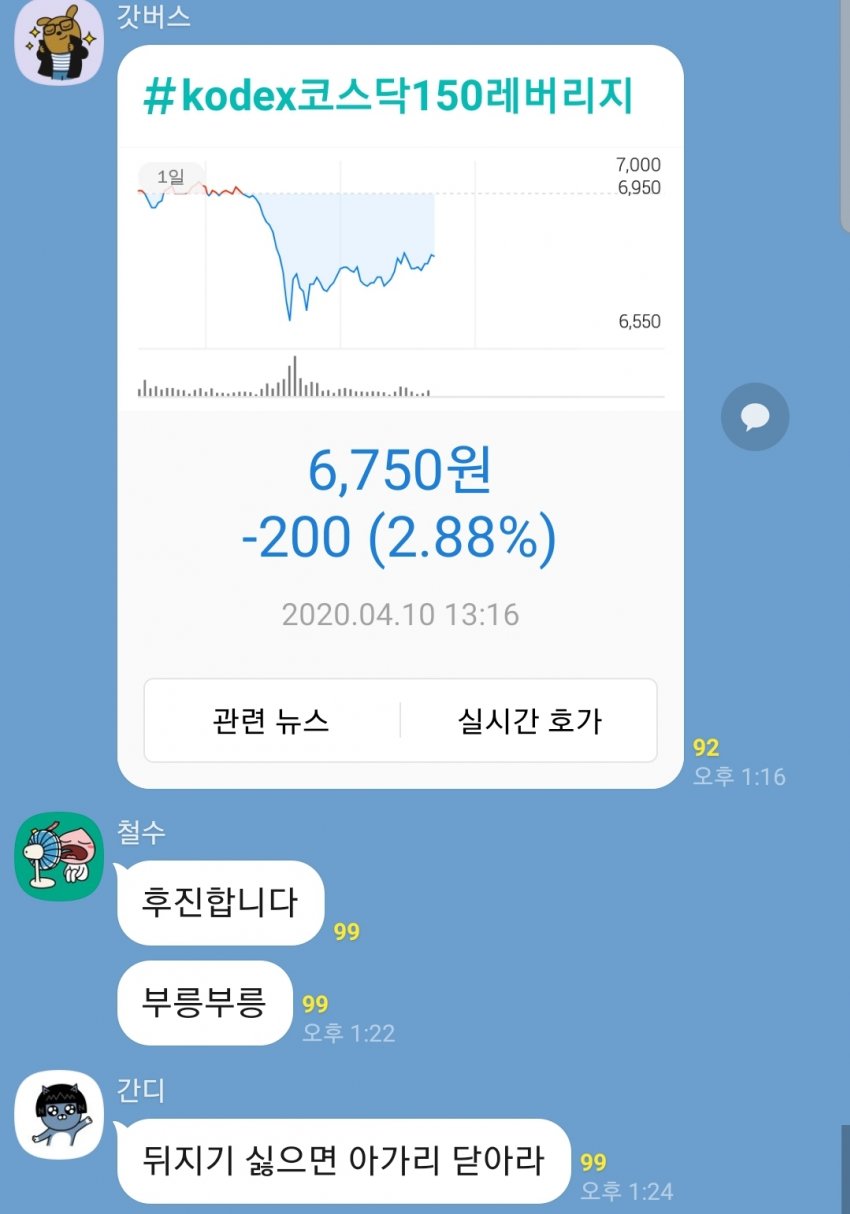Open the -200 (2.88%) change detail
Image resolution: width=850 pixels, height=1214 pixels.
[x=401, y=538]
